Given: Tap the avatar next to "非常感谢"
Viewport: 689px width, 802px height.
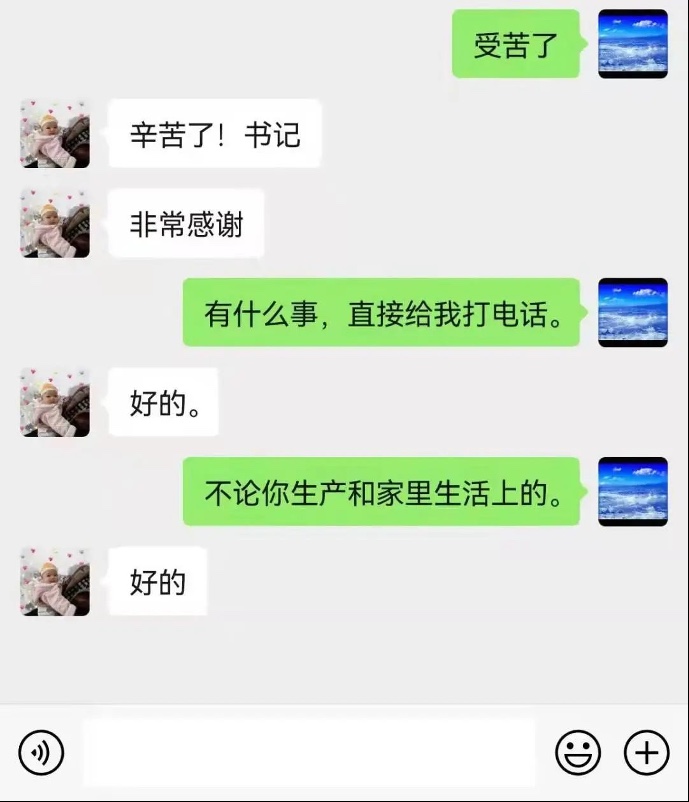Looking at the screenshot, I should (x=55, y=224).
